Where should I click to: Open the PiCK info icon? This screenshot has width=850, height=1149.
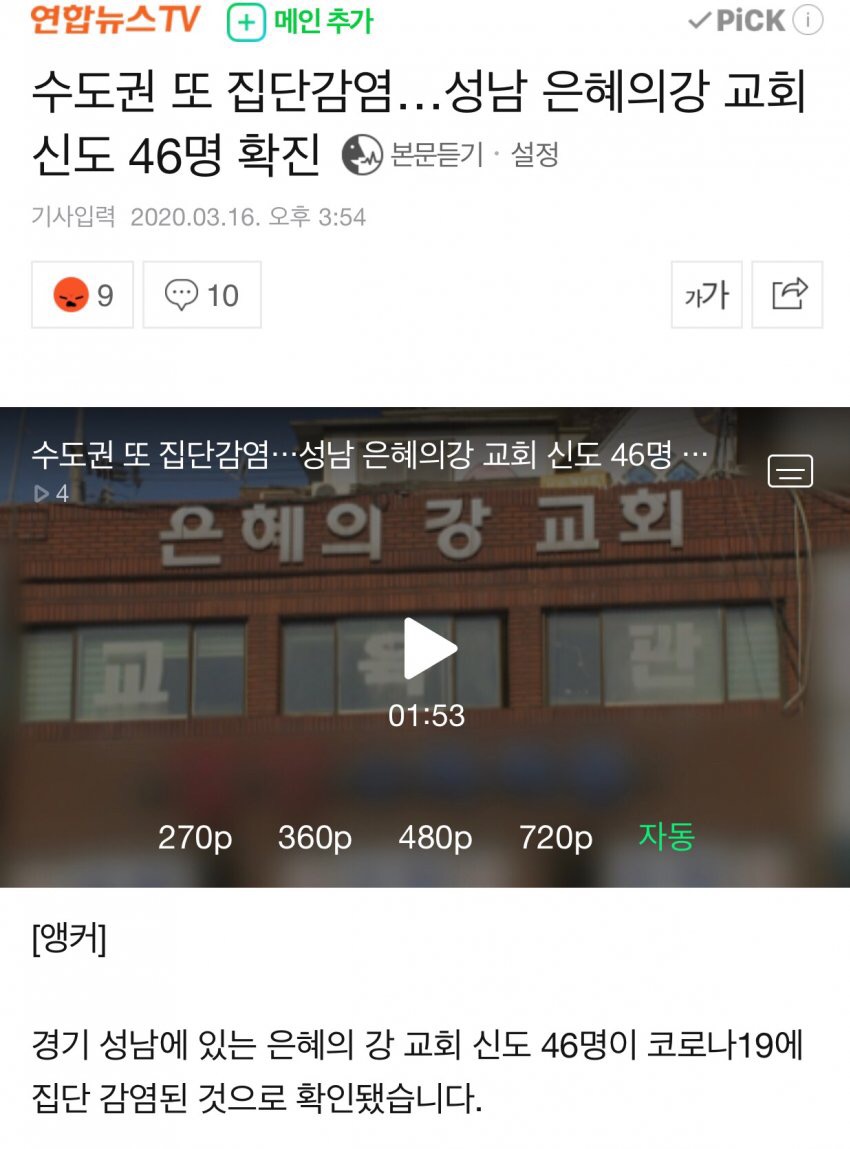pyautogui.click(x=807, y=20)
